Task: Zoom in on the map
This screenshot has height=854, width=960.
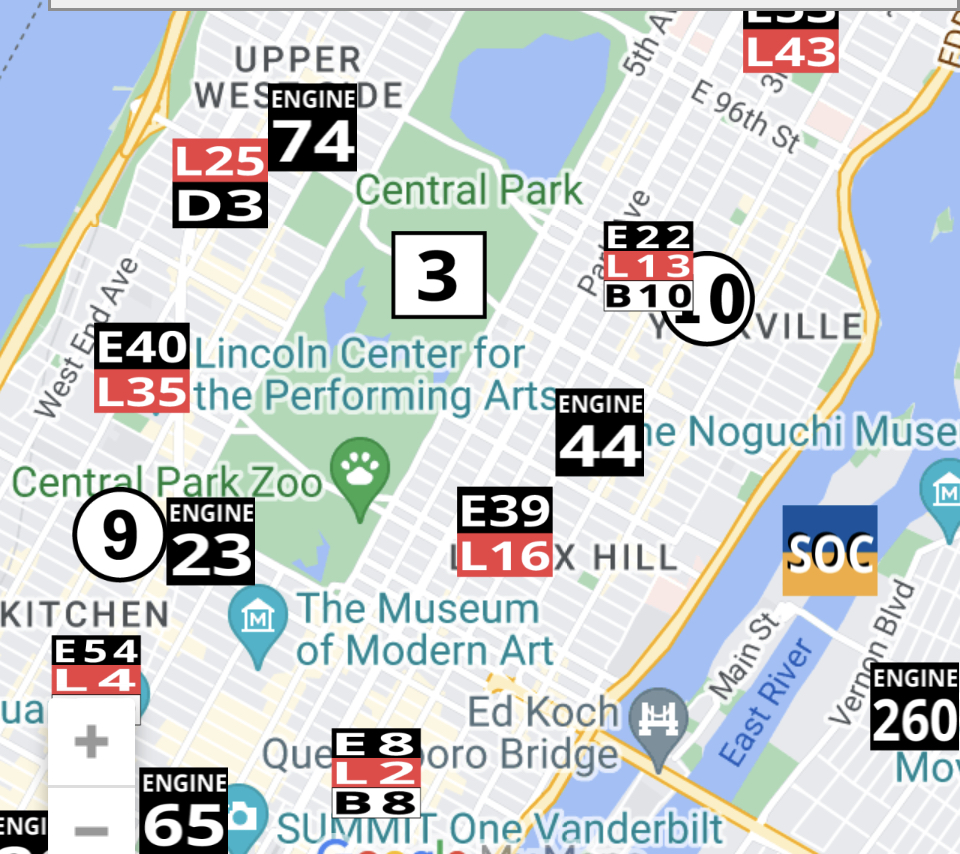Action: click(91, 742)
